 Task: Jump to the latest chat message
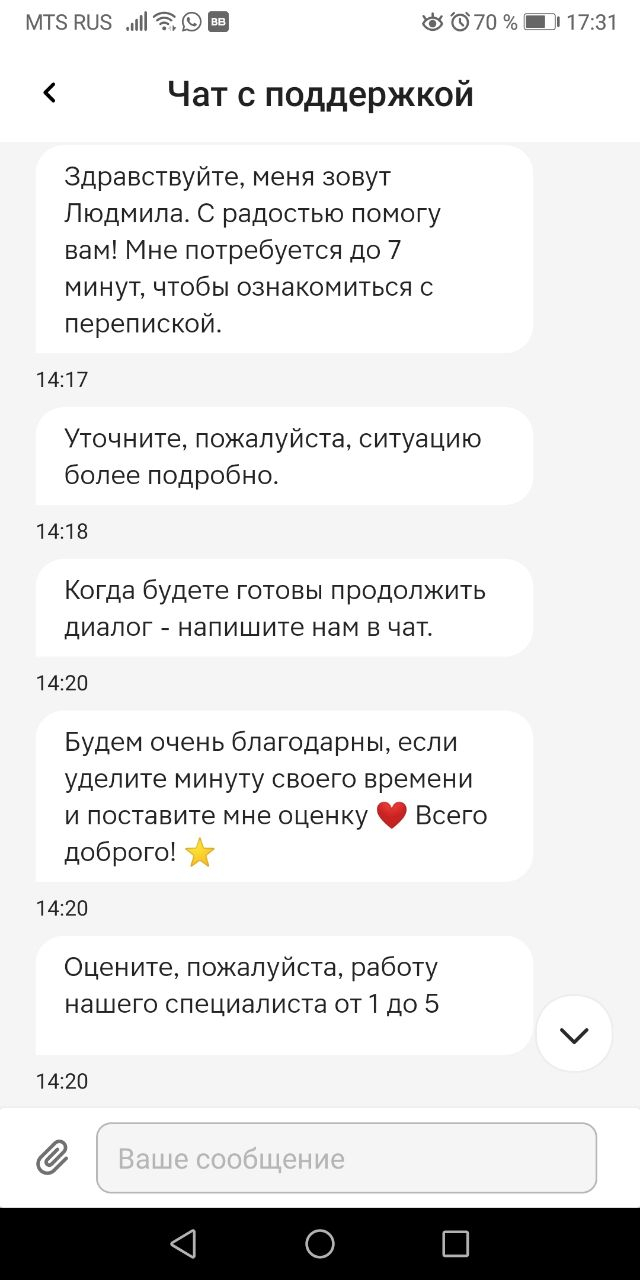tap(574, 1035)
